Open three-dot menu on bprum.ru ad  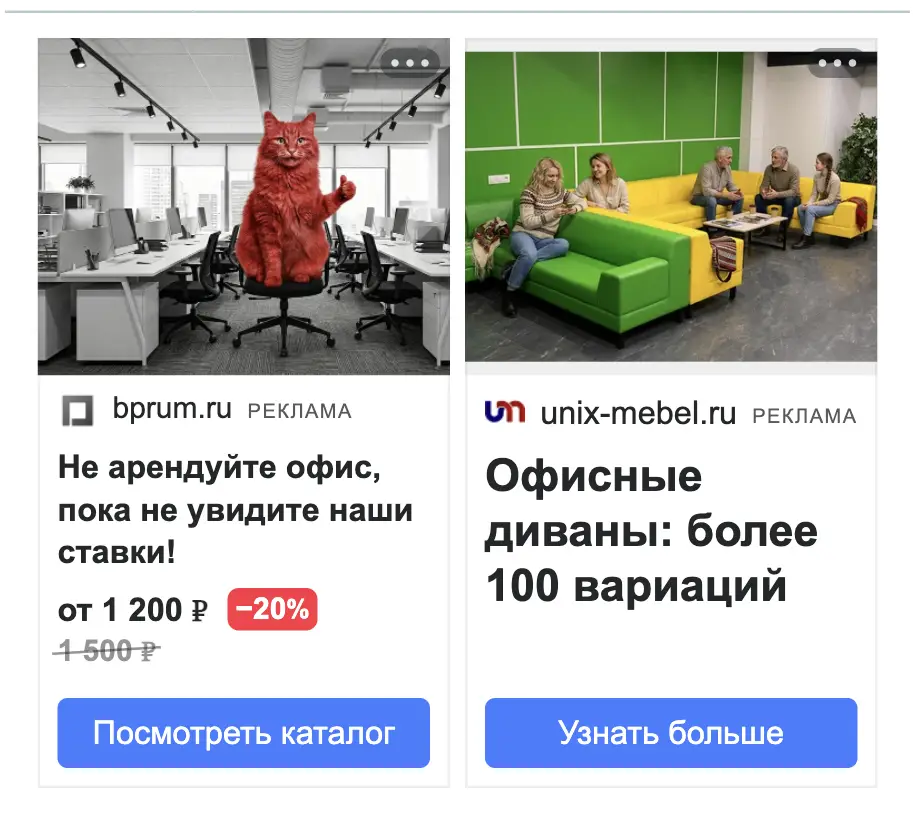(410, 63)
